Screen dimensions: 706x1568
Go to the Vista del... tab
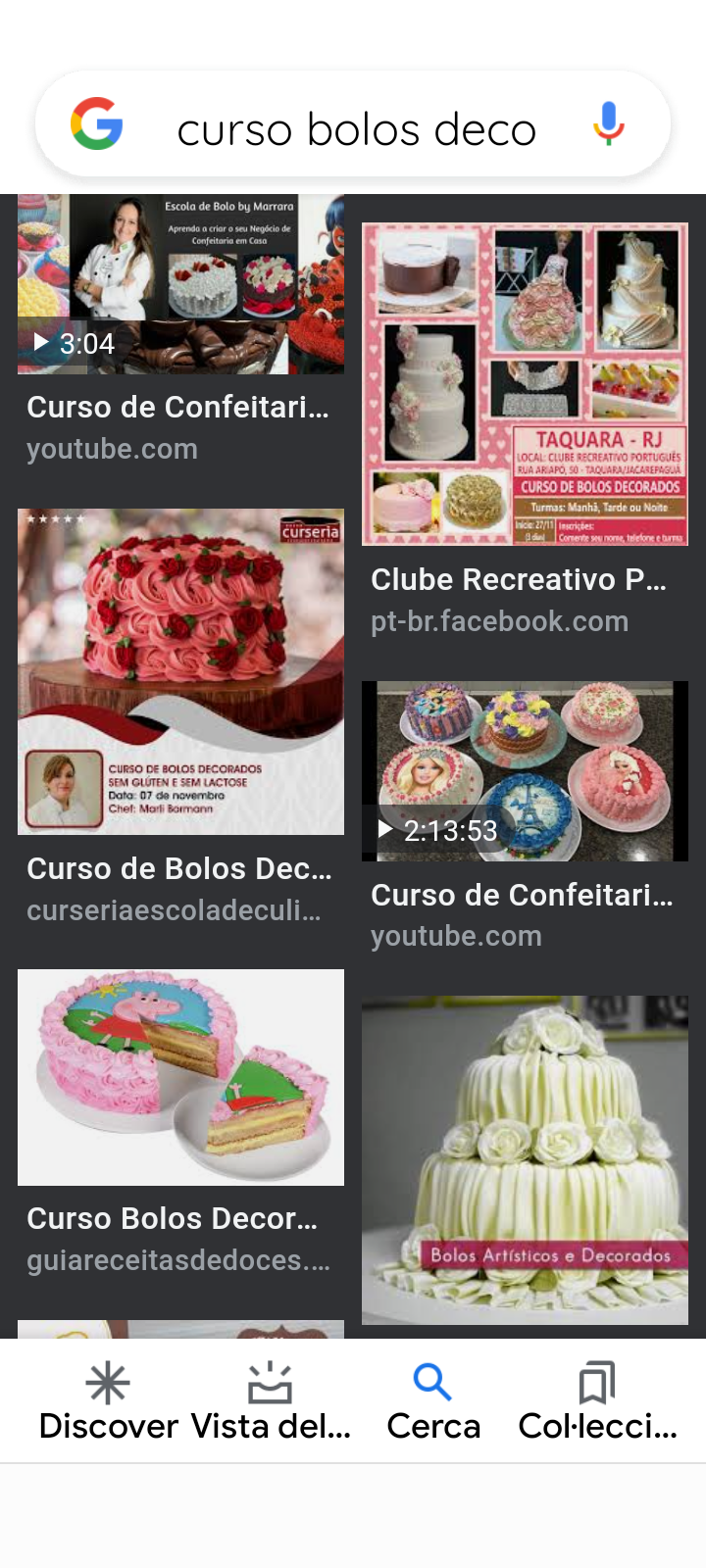pyautogui.click(x=271, y=1401)
